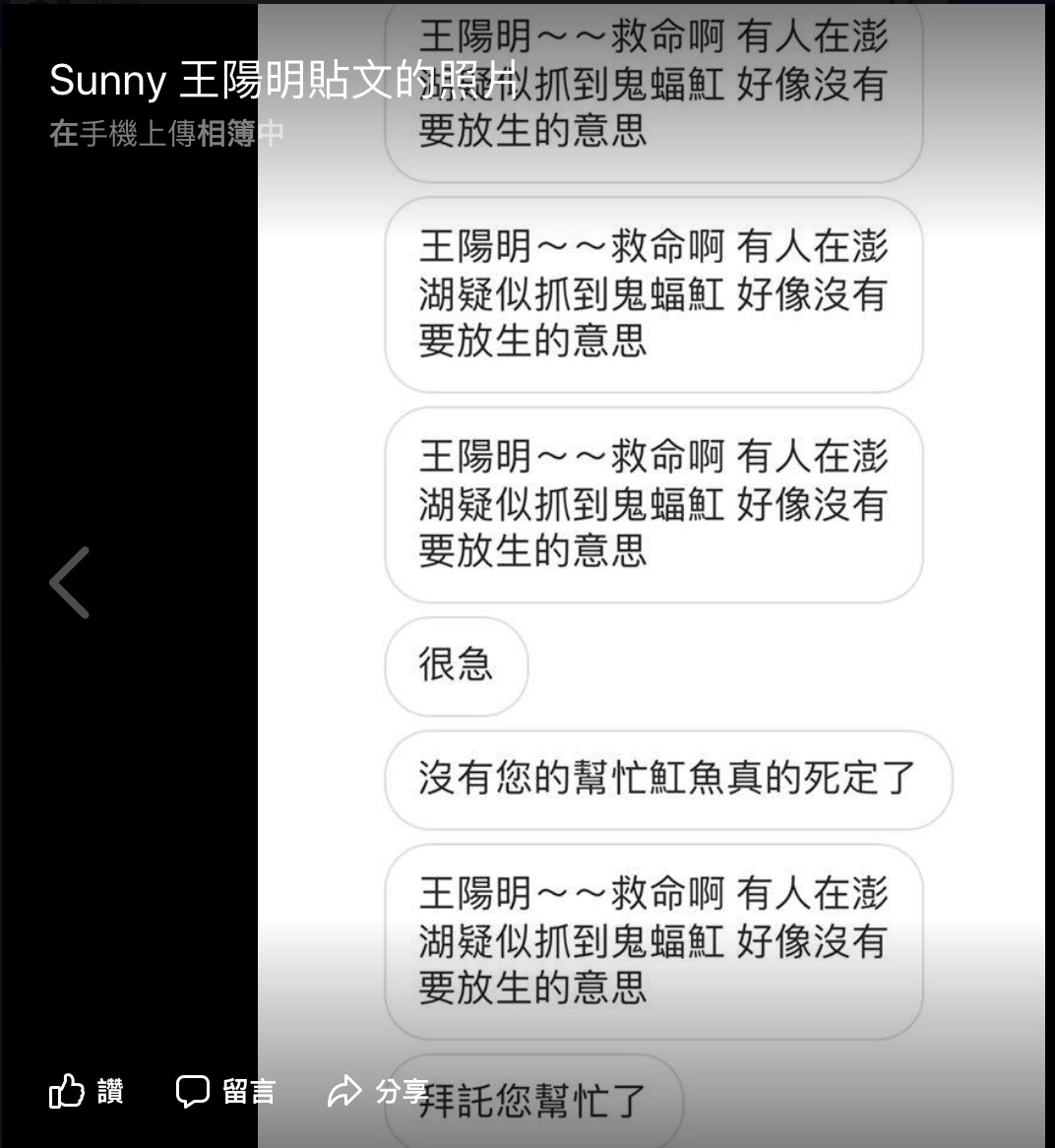The width and height of the screenshot is (1055, 1148).
Task: Open 留言 to comment on the photo
Action: point(225,1091)
